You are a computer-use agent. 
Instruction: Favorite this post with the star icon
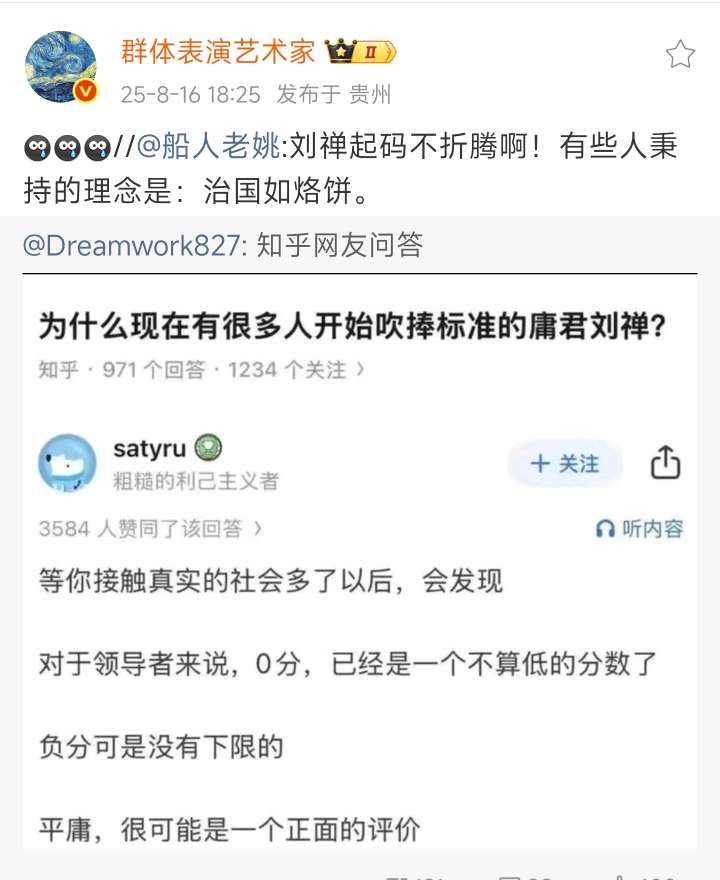tap(680, 54)
